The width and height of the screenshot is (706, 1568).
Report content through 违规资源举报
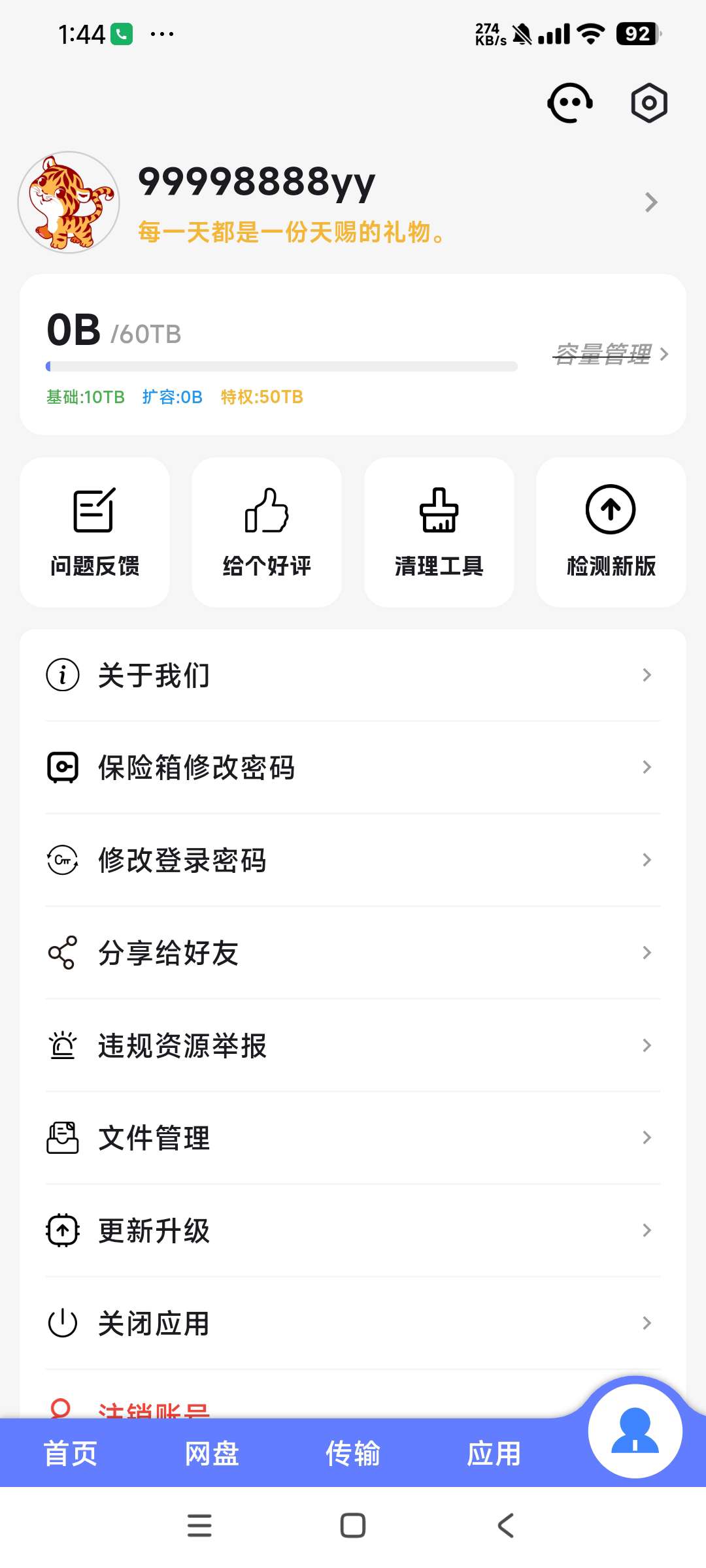353,1045
